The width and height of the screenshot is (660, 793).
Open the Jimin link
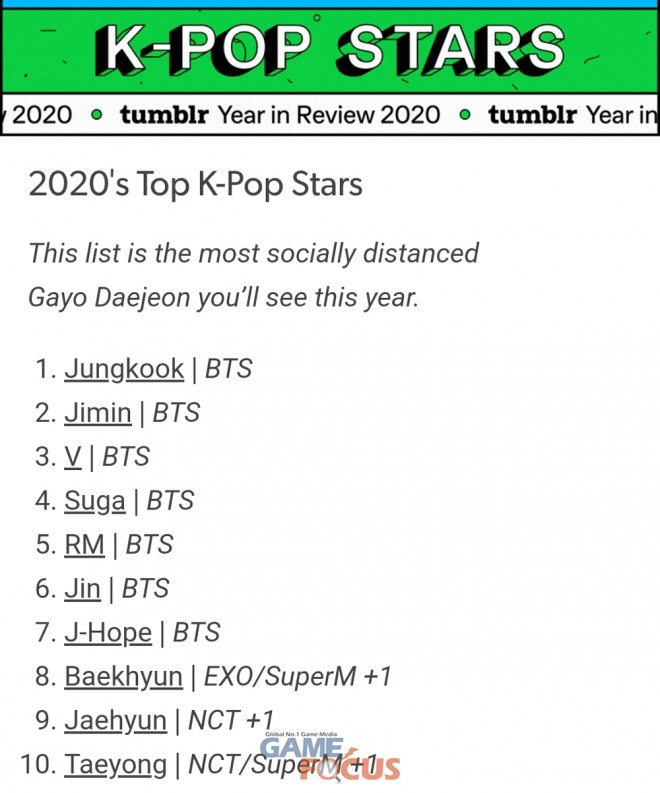point(97,413)
